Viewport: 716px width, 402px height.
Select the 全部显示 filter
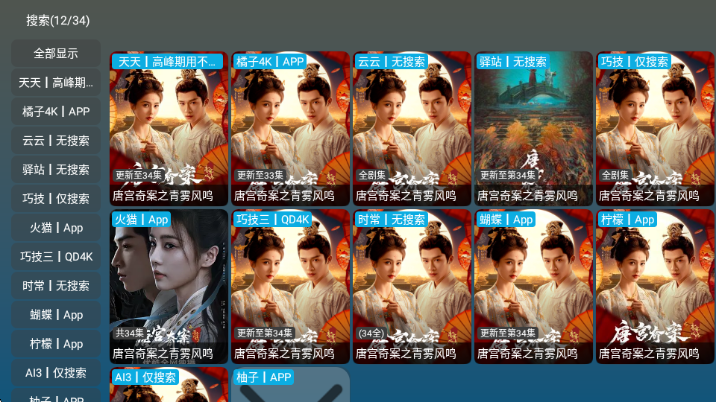[56, 53]
